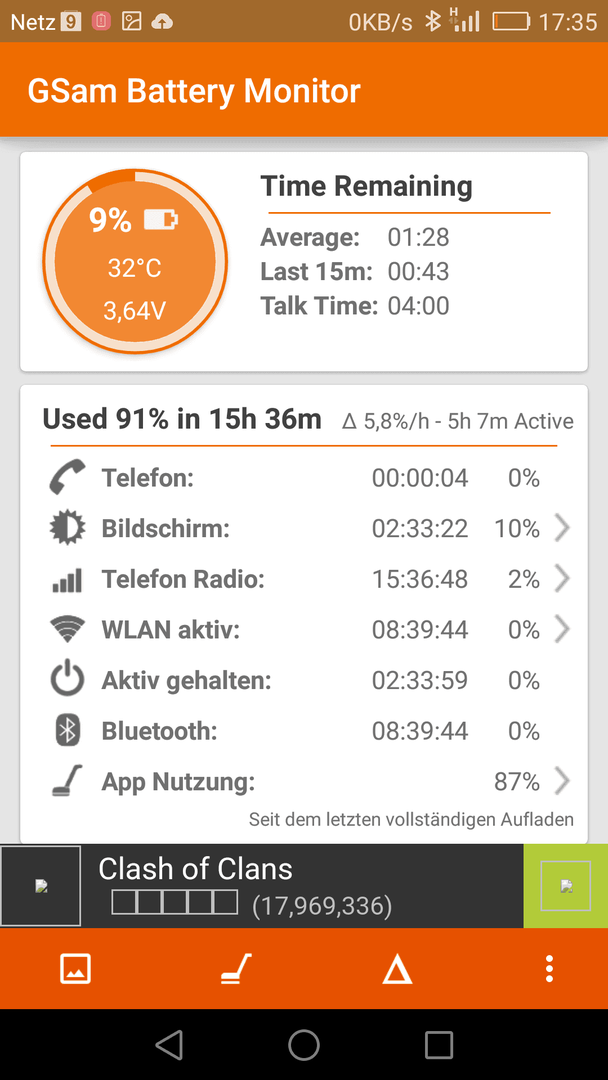The height and width of the screenshot is (1080, 608).
Task: Open the Telefon Radio details
Action: pyautogui.click(x=303, y=579)
